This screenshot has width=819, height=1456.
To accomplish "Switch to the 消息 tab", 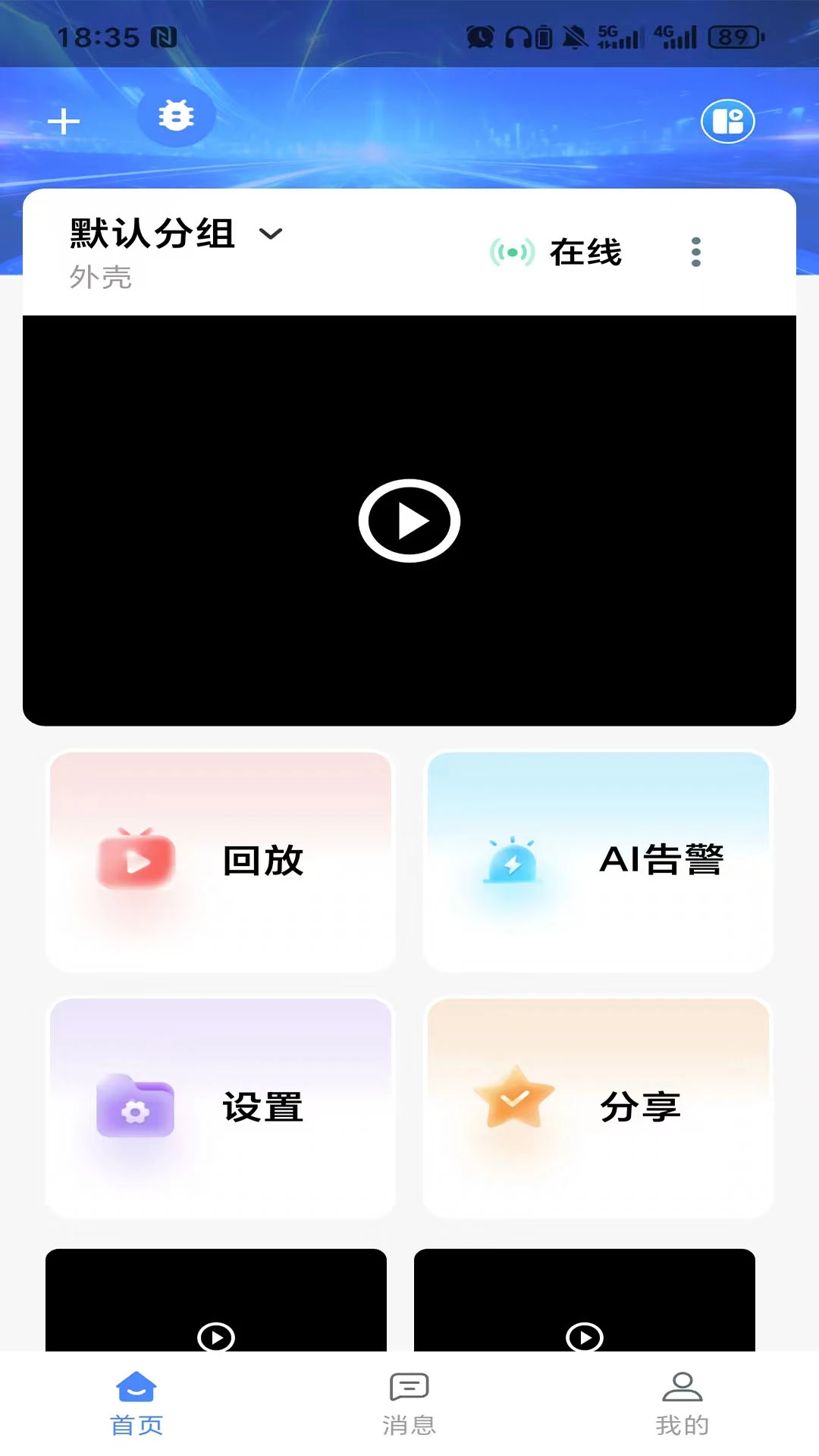I will 409,1404.
